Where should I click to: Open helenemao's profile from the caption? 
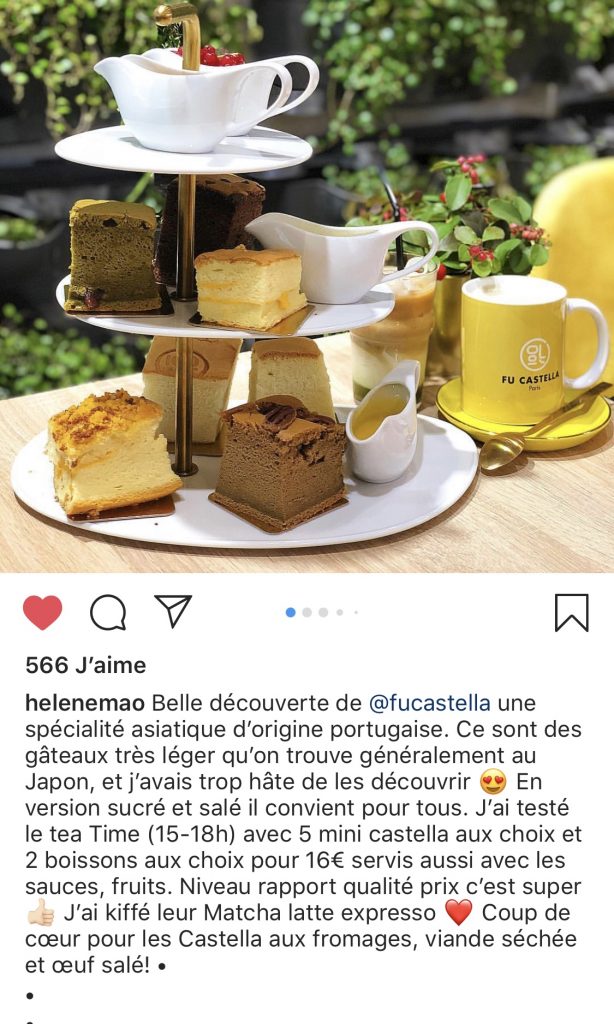(85, 702)
